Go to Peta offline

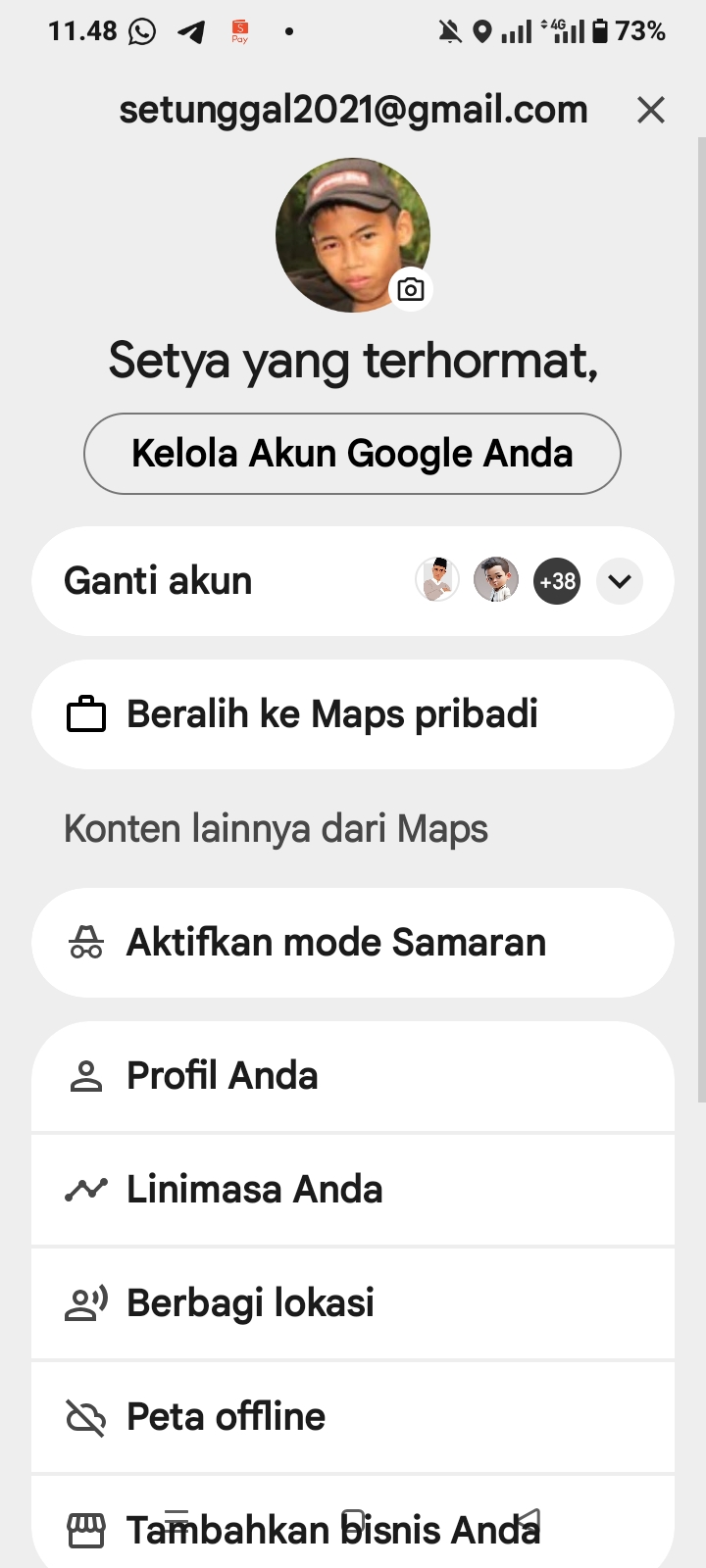pos(352,1417)
